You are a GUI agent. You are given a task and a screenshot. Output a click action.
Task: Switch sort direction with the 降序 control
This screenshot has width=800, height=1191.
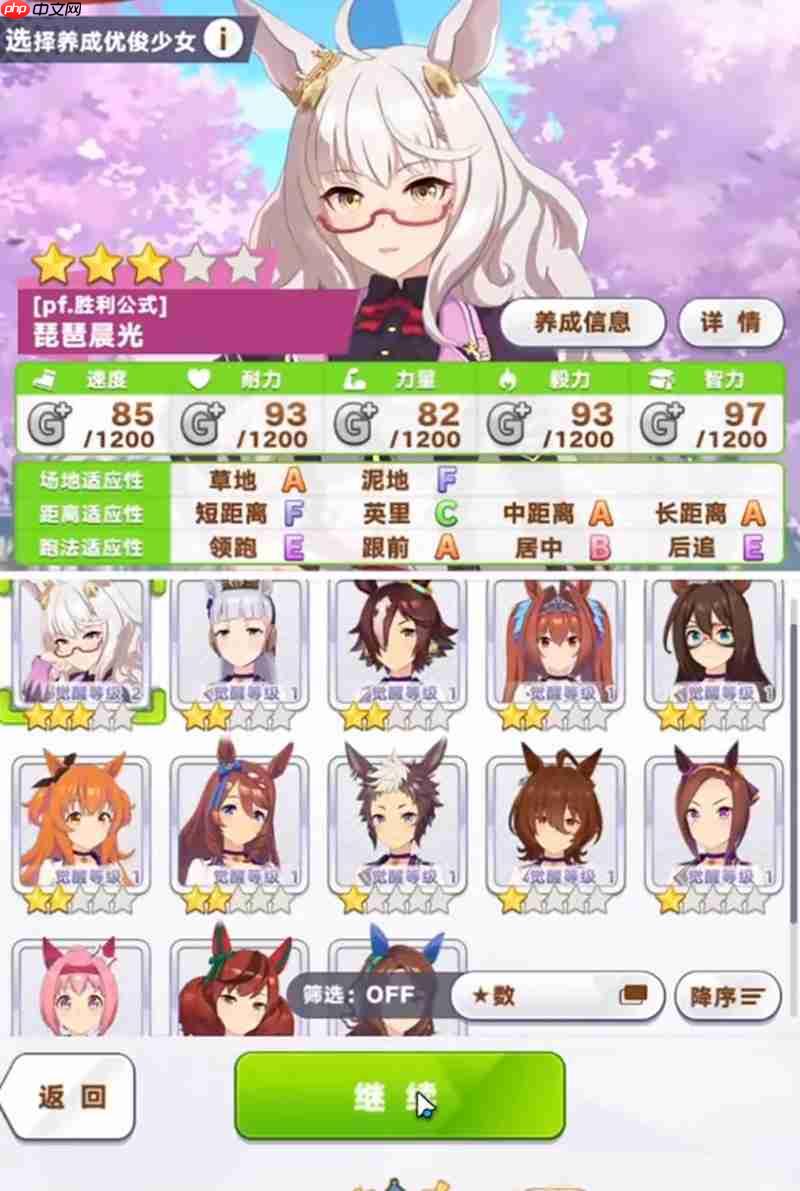tap(729, 994)
